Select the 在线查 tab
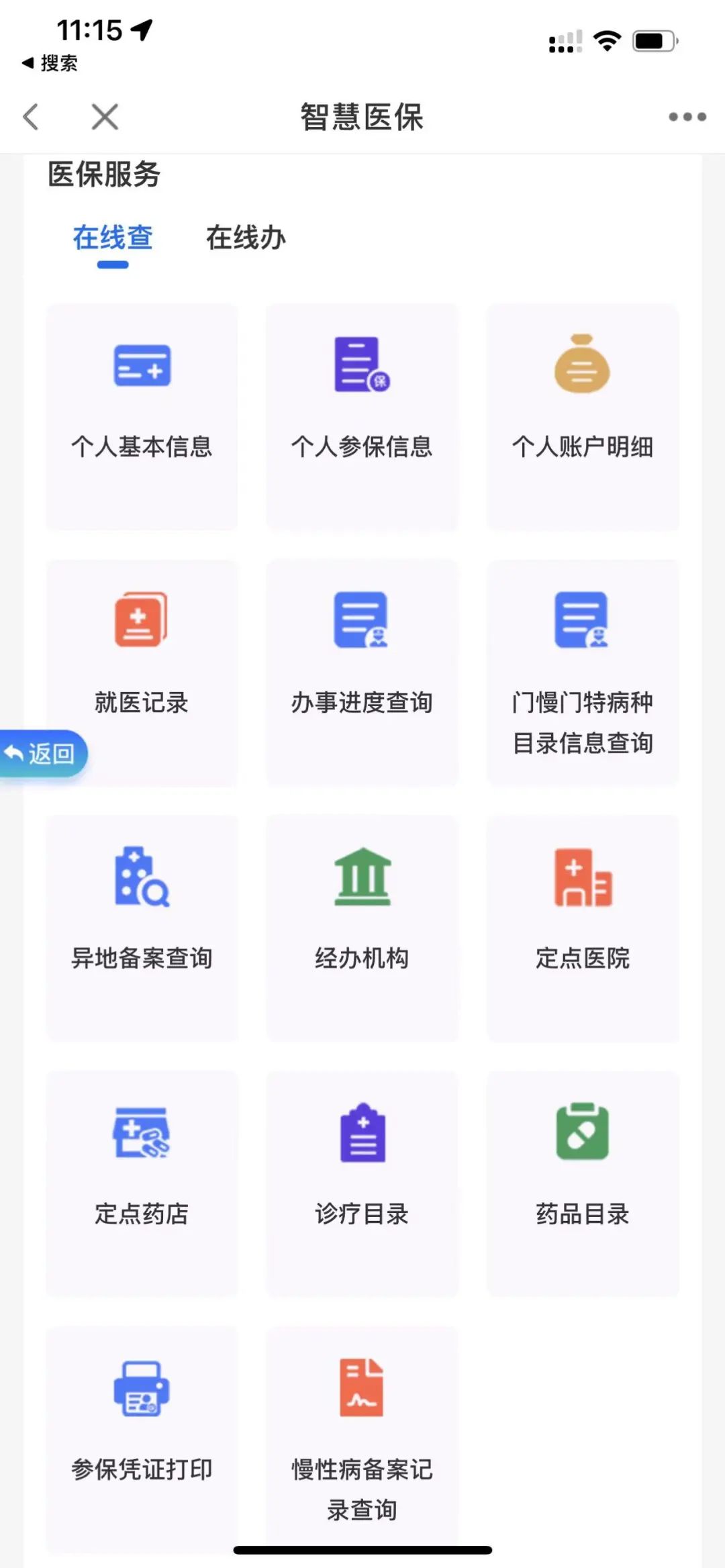Image resolution: width=725 pixels, height=1568 pixels. [113, 238]
